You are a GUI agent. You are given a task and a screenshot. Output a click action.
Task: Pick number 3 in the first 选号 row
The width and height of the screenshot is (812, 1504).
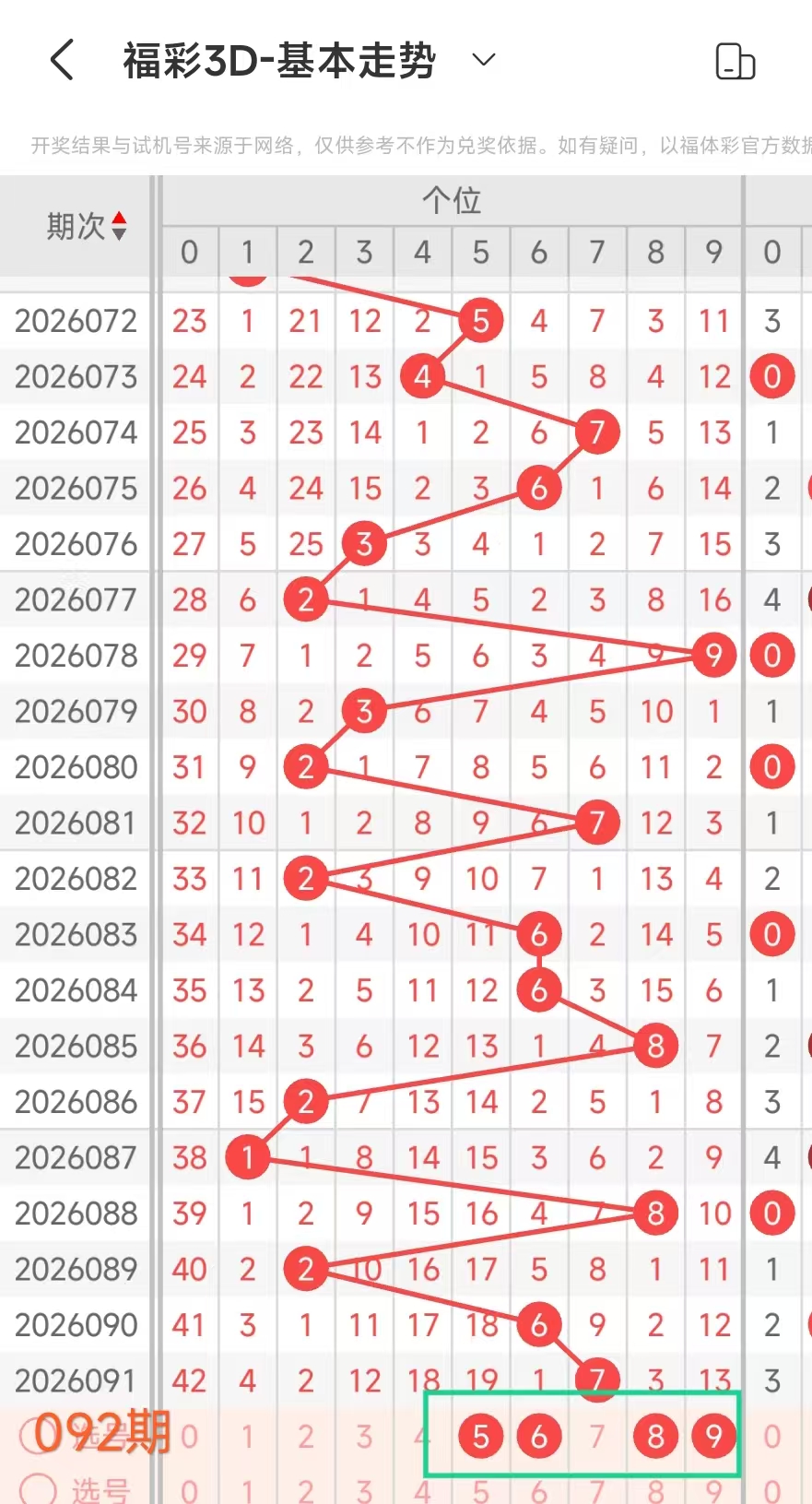click(364, 1436)
